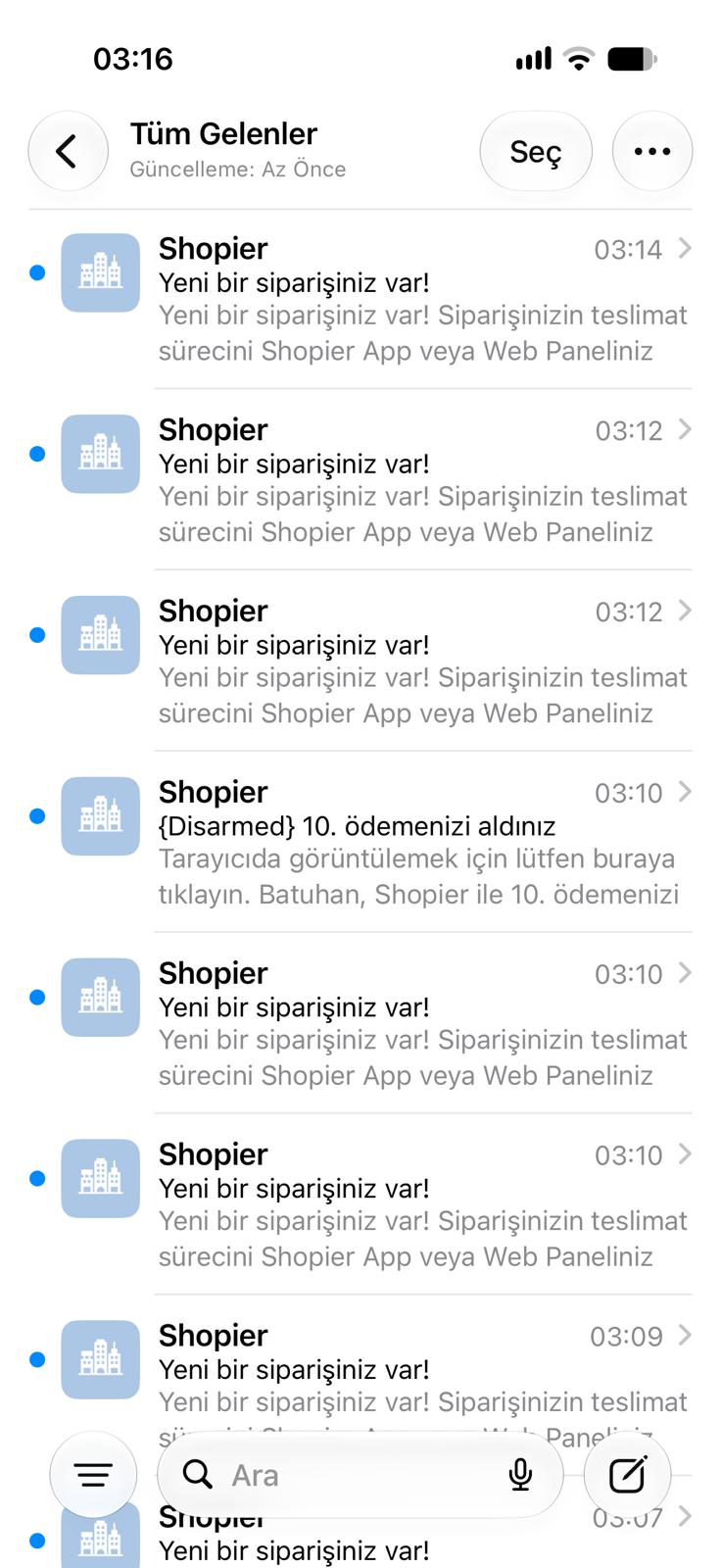
Task: Open the Shopier email received at 03:14
Action: point(360,299)
